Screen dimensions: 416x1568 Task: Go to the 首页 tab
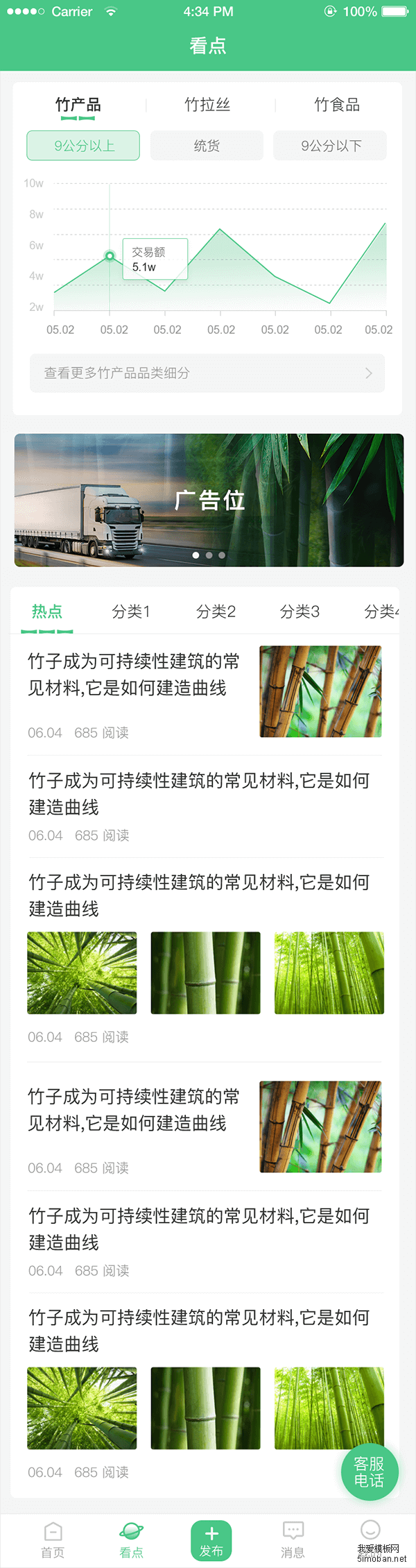(53, 1540)
